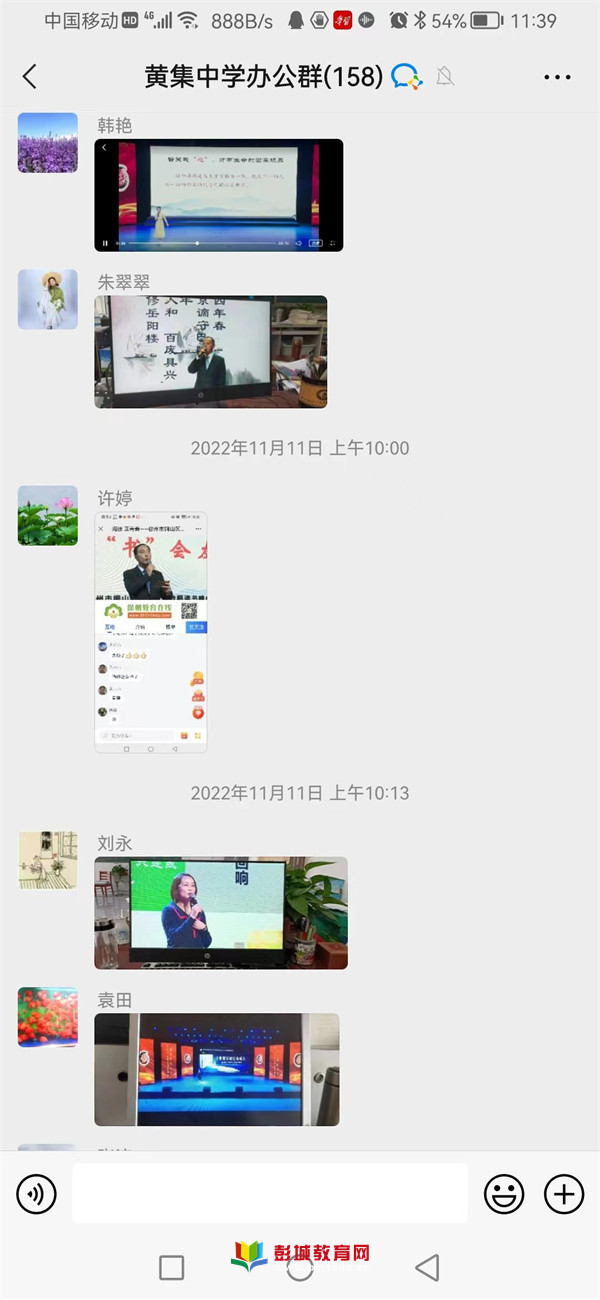View the photo shared by 朱翠翠

pyautogui.click(x=211, y=351)
